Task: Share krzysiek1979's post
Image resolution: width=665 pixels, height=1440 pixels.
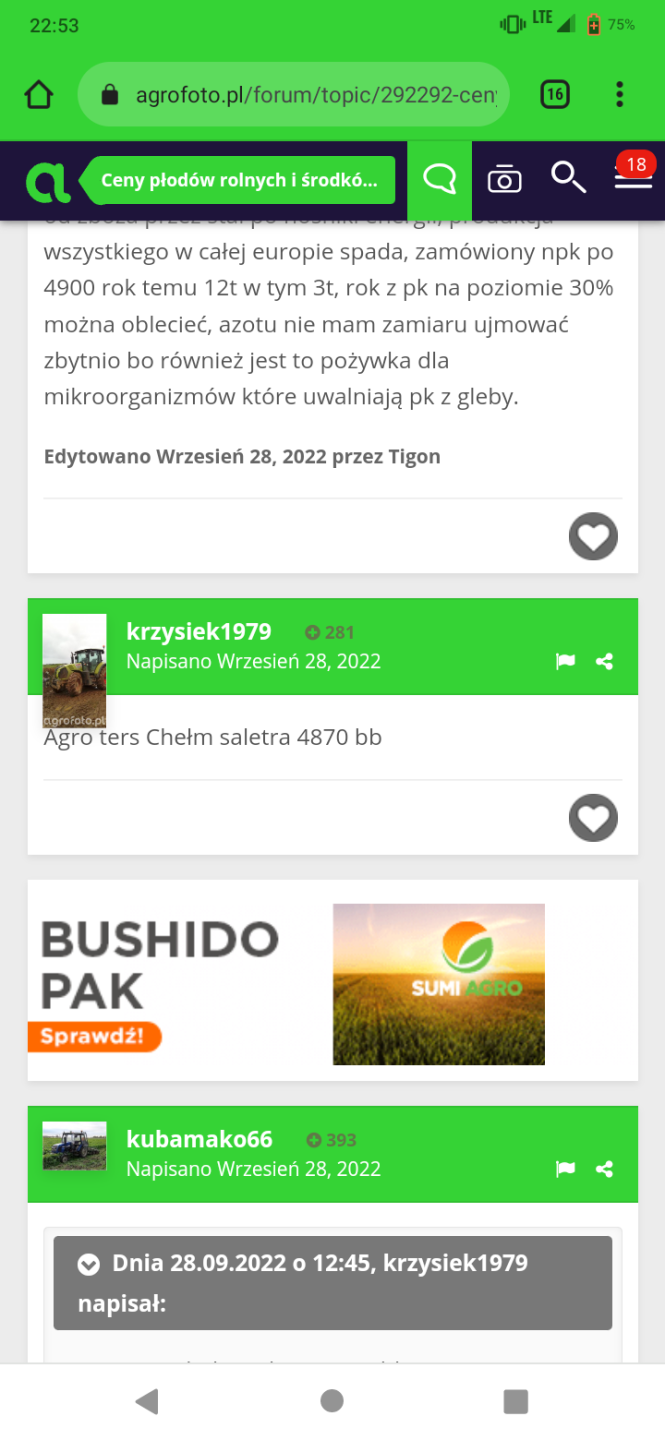Action: (604, 661)
